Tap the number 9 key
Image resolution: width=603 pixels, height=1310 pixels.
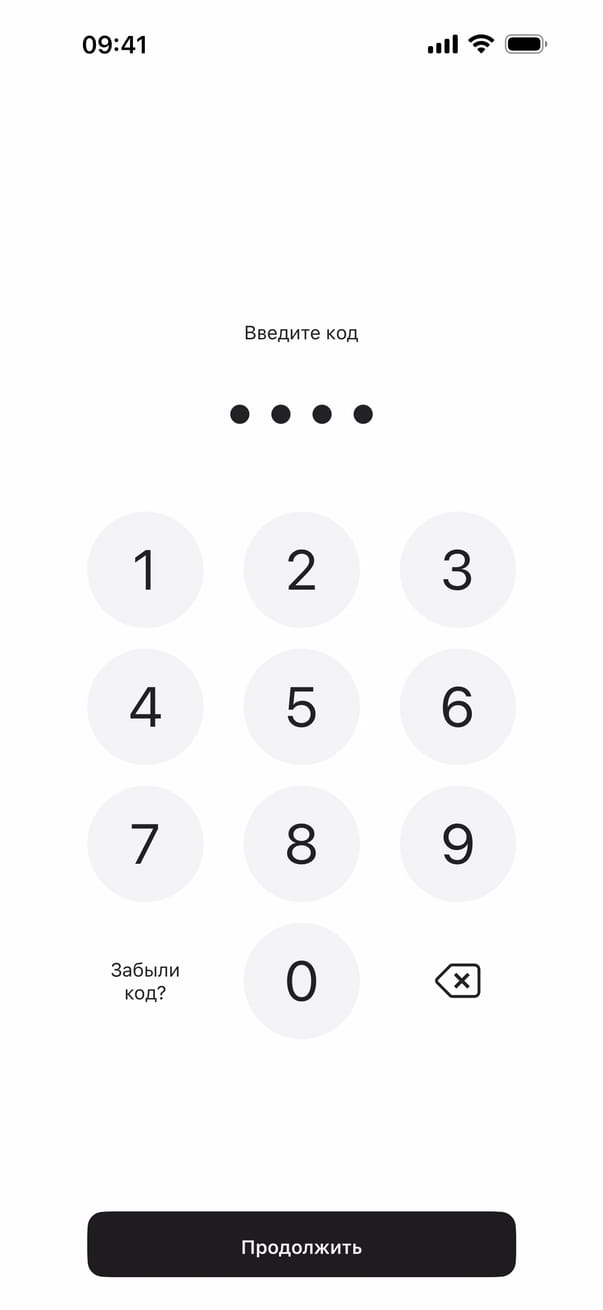457,844
